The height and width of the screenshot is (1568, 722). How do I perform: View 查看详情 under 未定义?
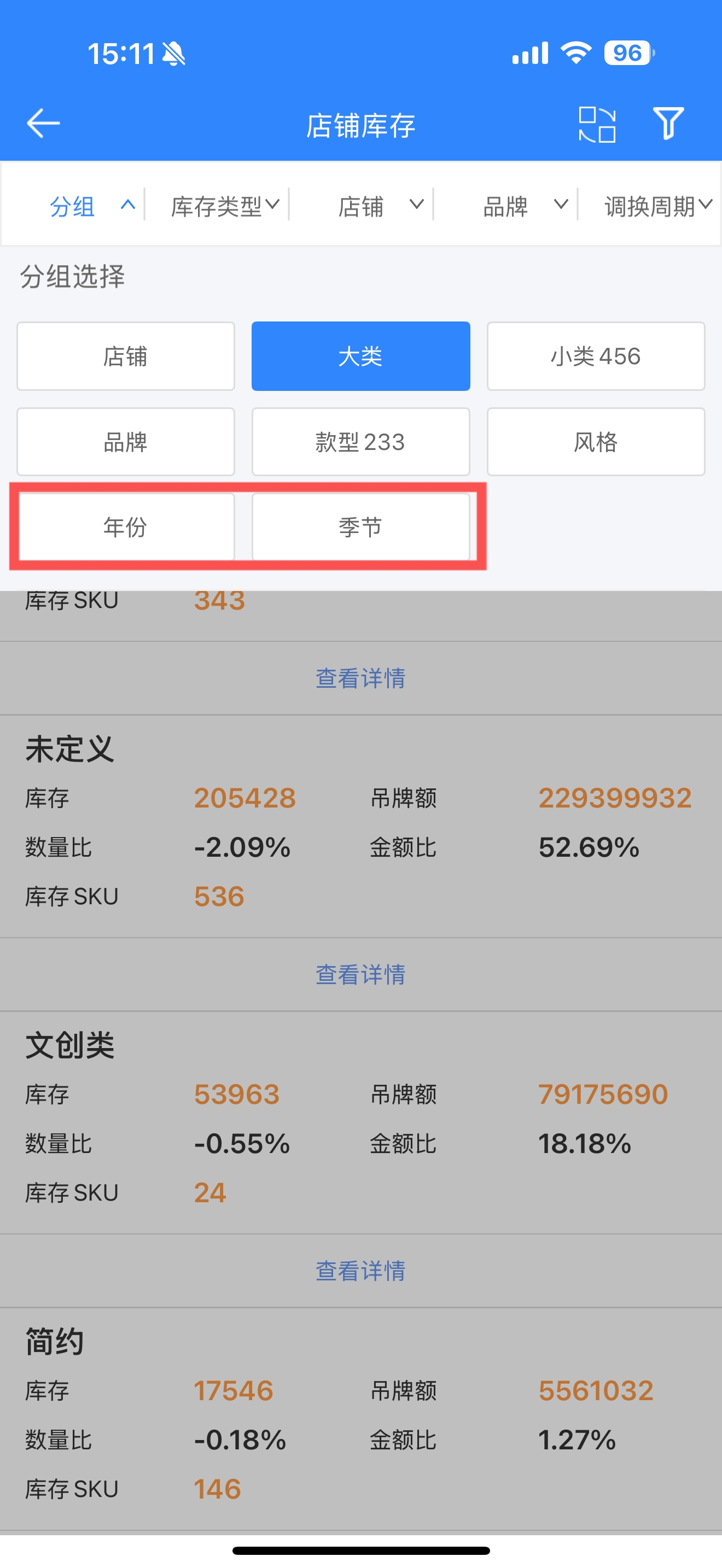pyautogui.click(x=360, y=974)
